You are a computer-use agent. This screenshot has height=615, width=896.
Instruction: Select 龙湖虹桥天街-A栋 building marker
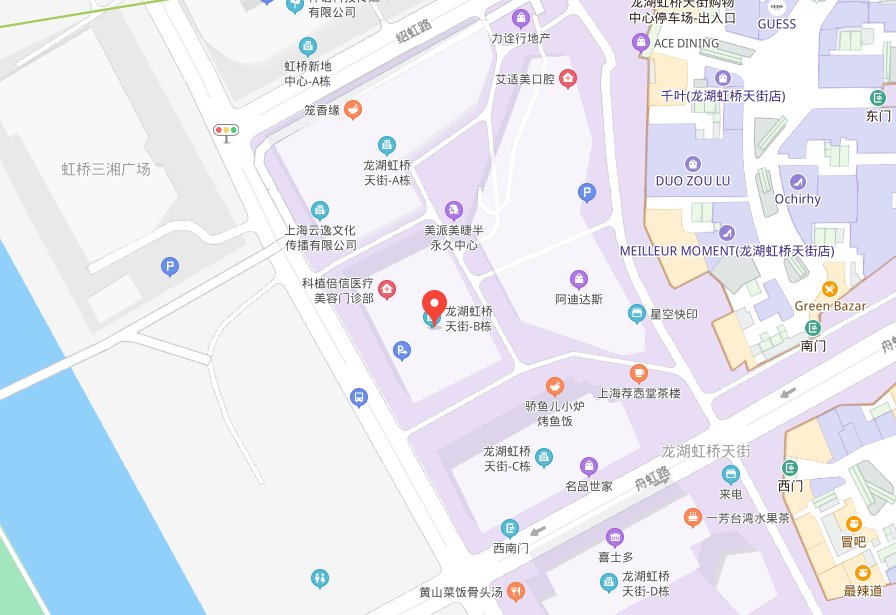[x=387, y=145]
